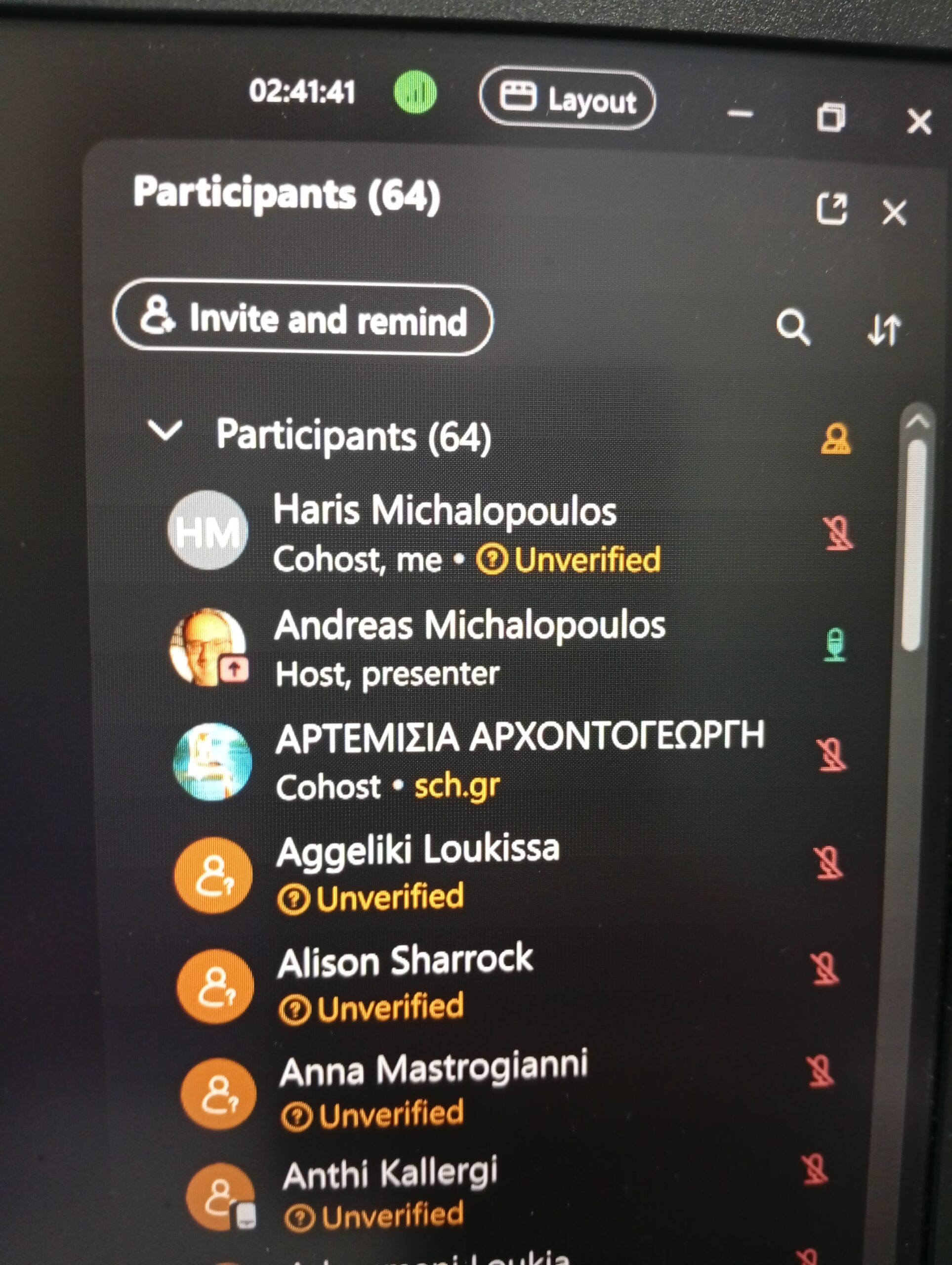Image resolution: width=952 pixels, height=1265 pixels.
Task: Open Anthi Kallergi's participant row
Action: pos(390,1192)
